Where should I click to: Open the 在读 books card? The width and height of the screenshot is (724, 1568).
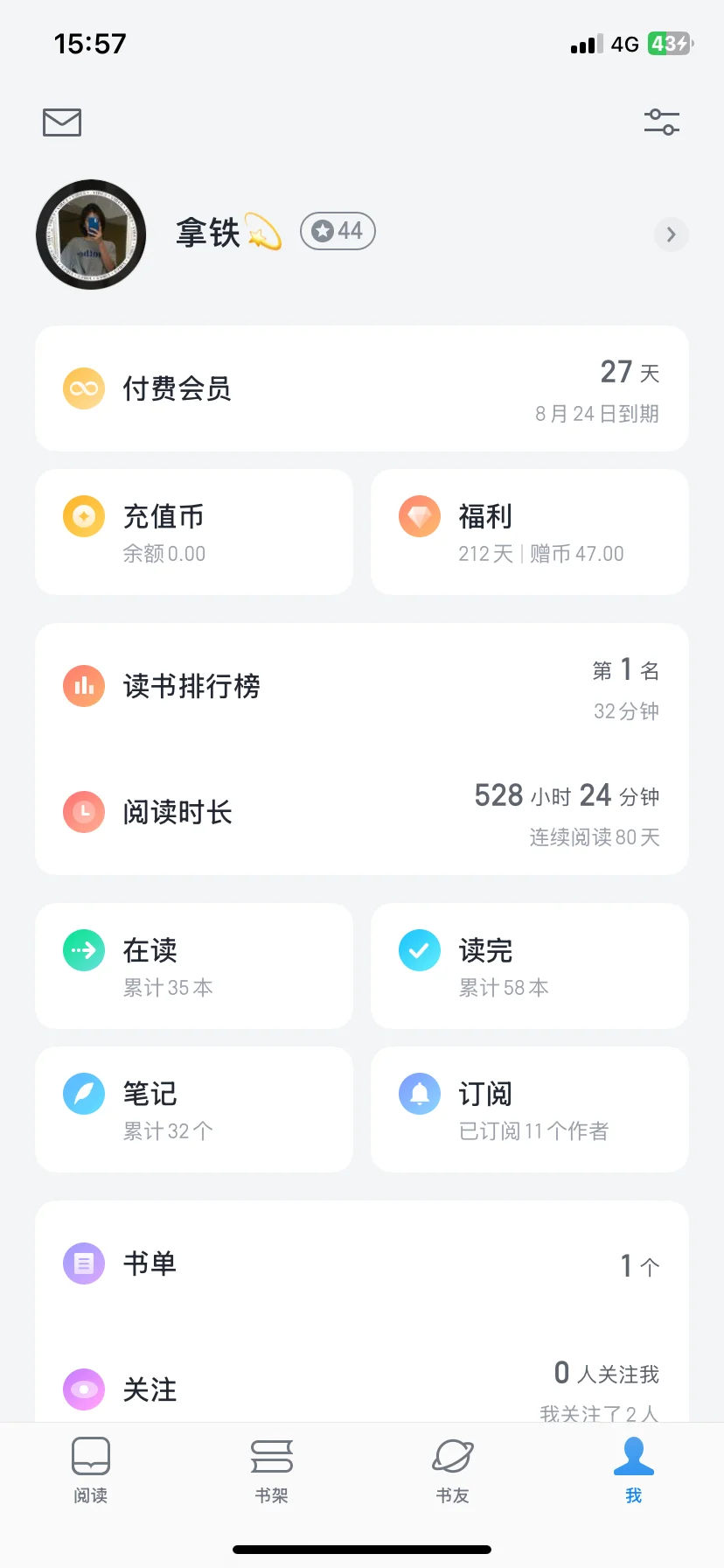[194, 966]
